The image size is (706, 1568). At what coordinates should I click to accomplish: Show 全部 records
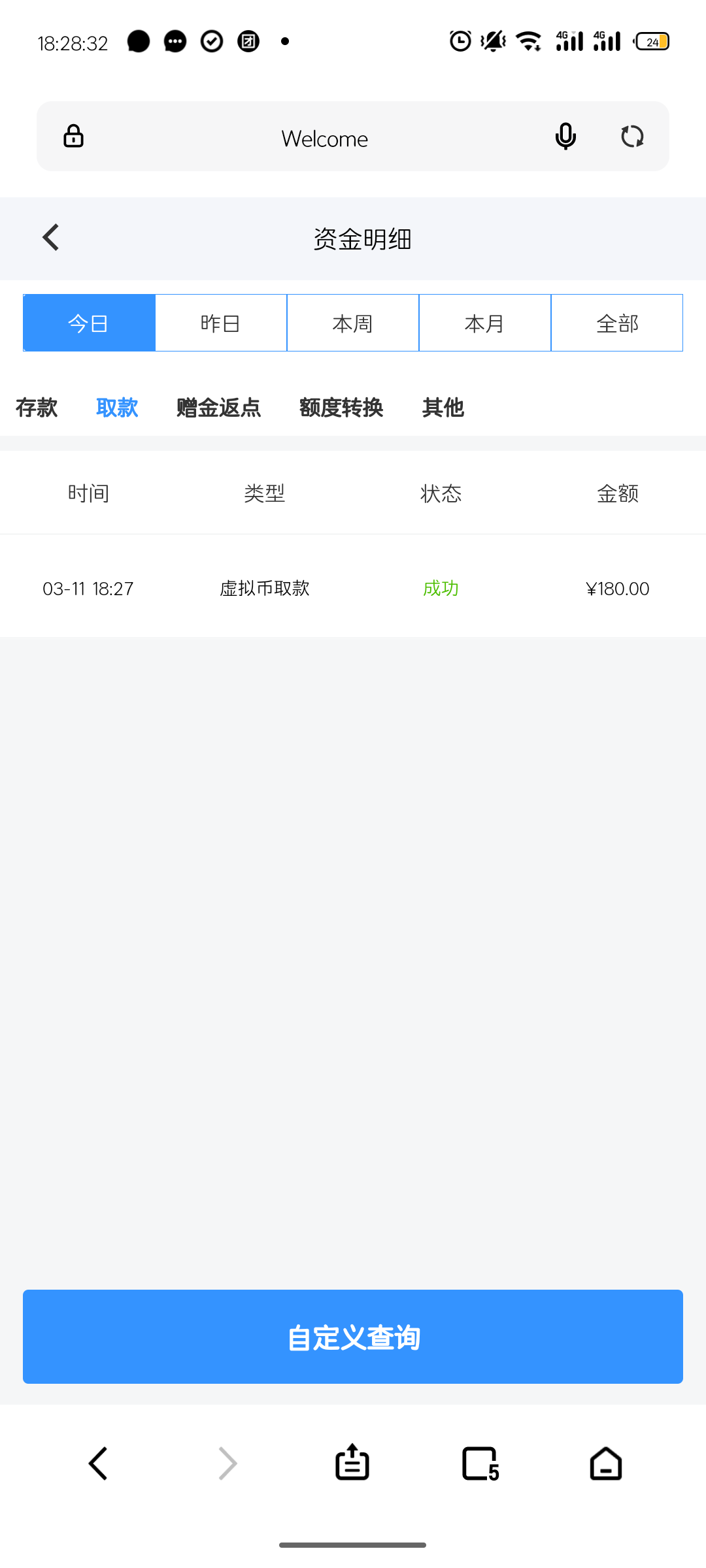[x=617, y=323]
